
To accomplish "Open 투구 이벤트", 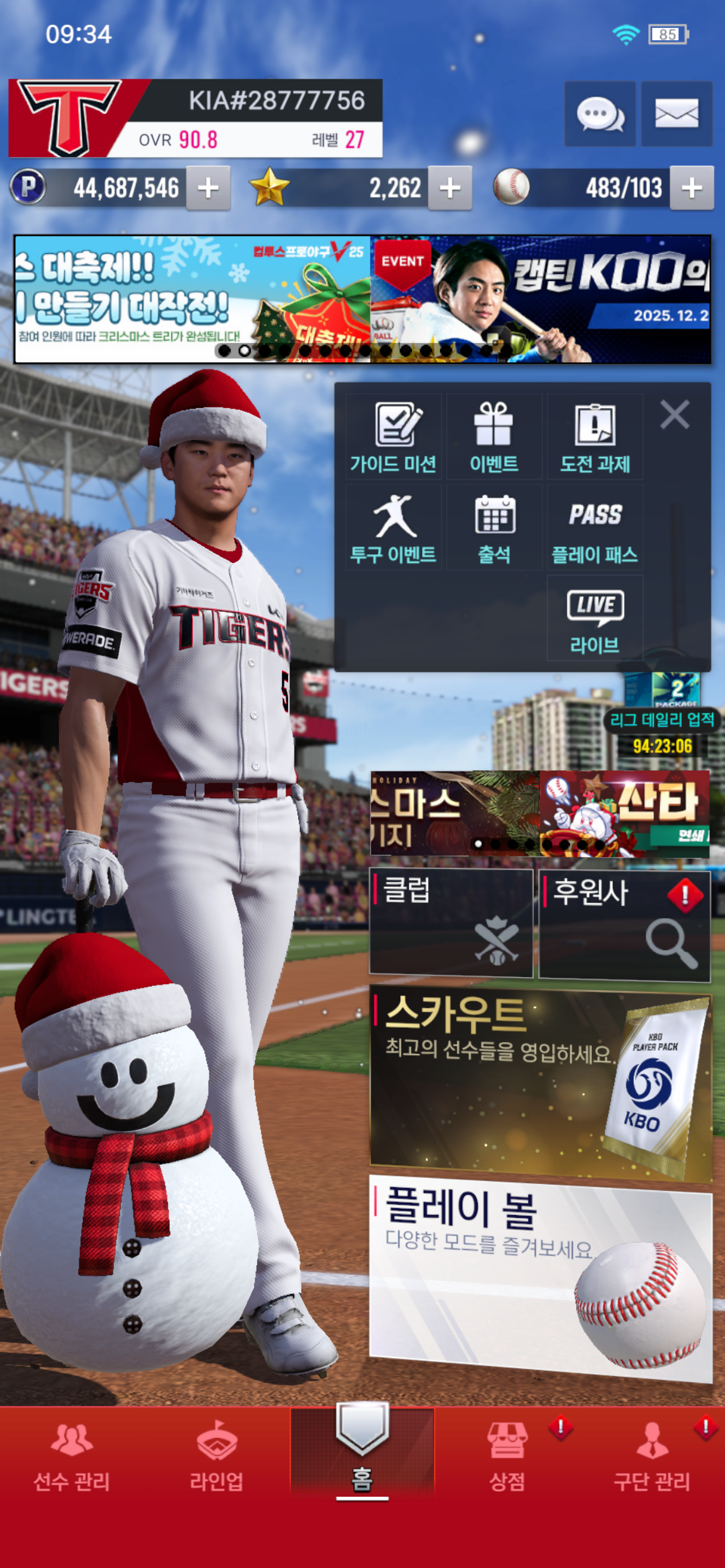I will tap(393, 528).
